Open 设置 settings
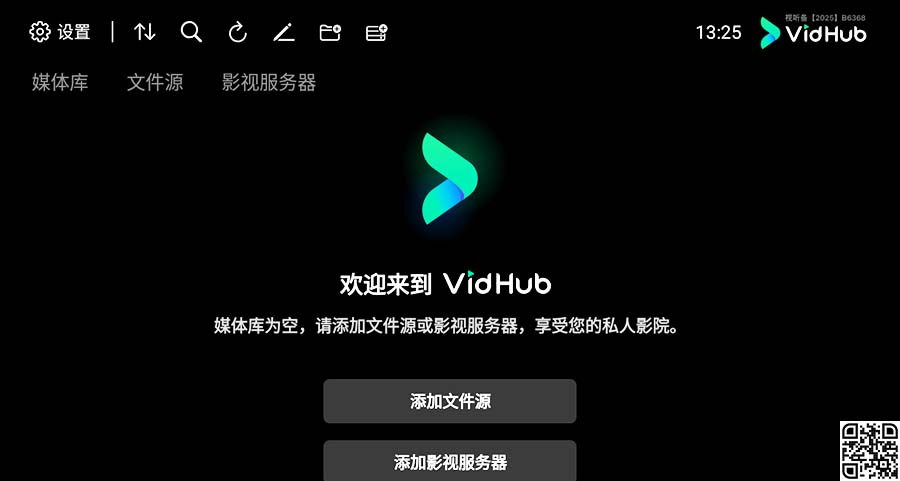The height and width of the screenshot is (481, 900). click(60, 32)
